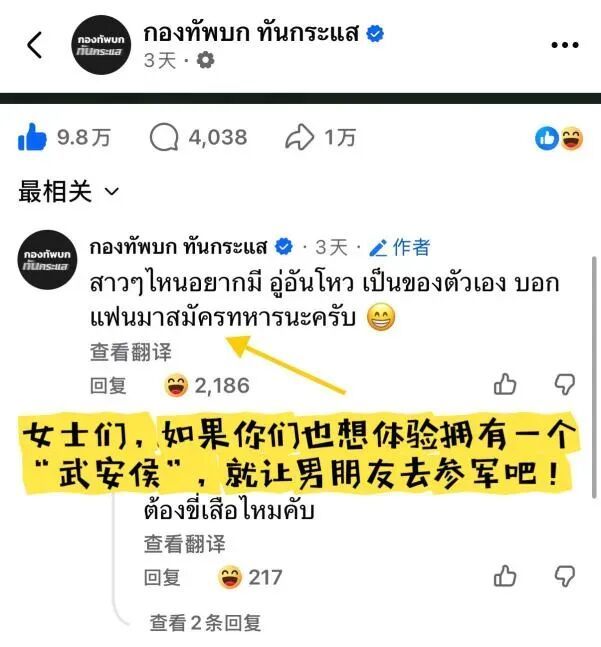
Task: Thumbs up the reply ต้องขี่เสือไหมคับ
Action: coord(505,577)
